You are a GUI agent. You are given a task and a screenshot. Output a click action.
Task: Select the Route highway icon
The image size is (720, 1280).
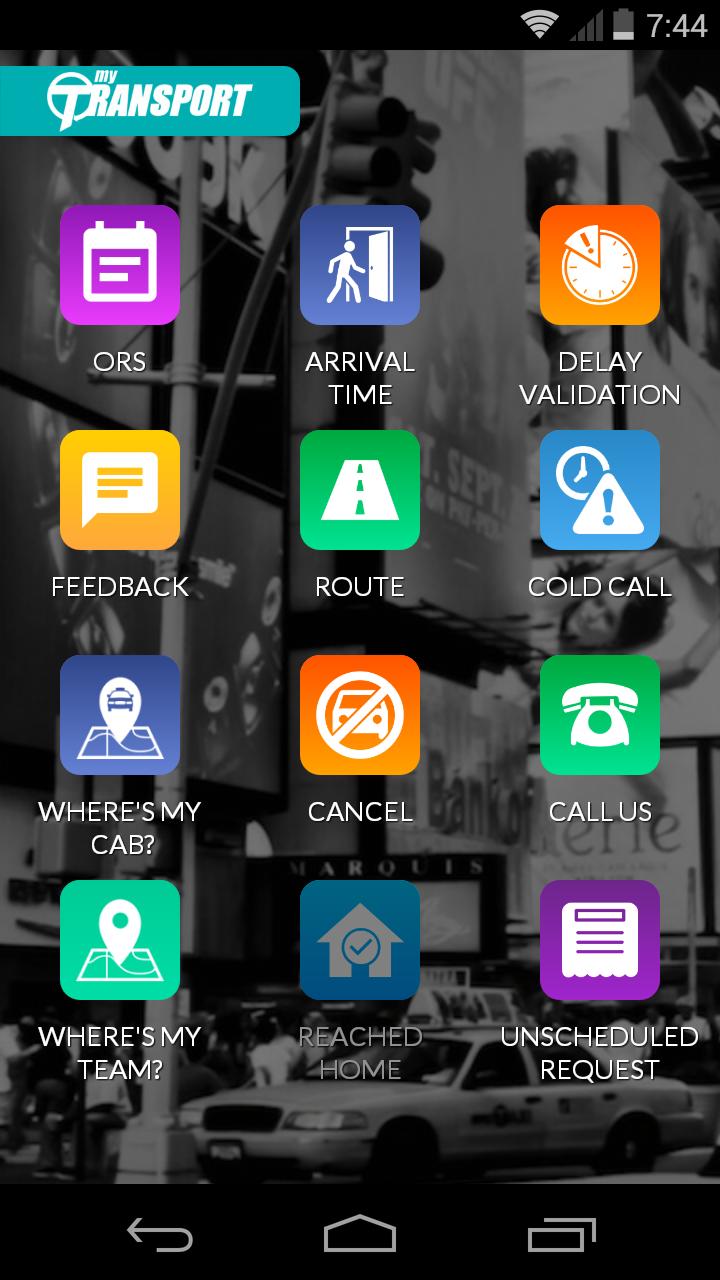(x=360, y=490)
